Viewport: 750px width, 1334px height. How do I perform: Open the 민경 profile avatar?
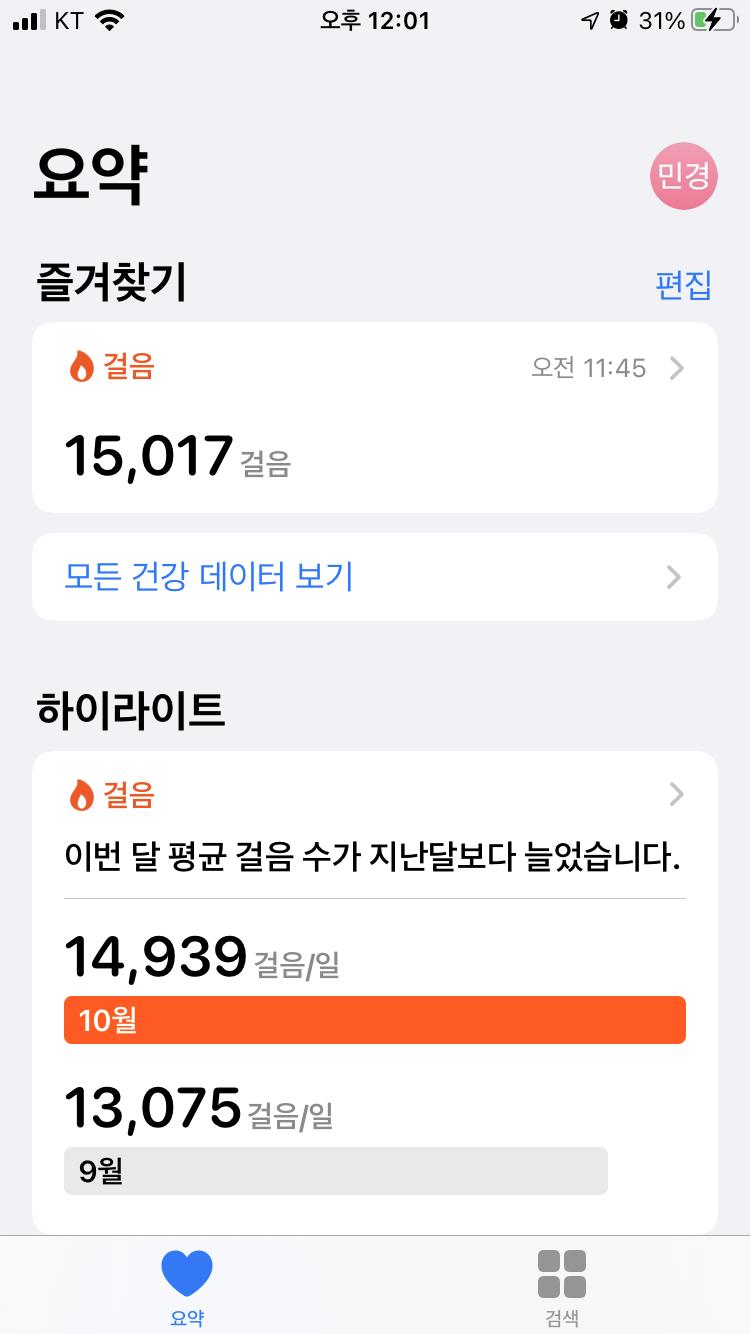[684, 176]
